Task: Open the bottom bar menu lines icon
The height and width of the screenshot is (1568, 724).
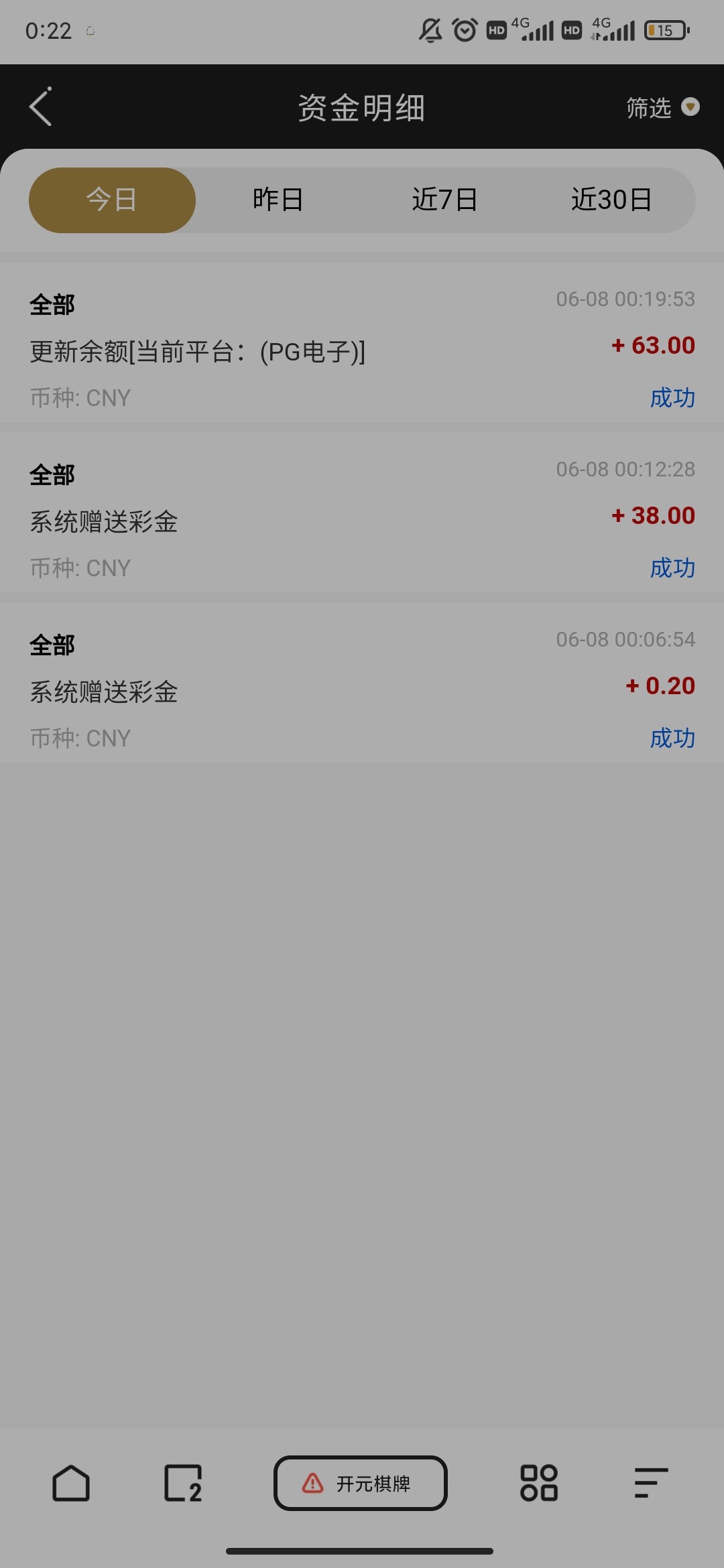Action: [651, 1484]
